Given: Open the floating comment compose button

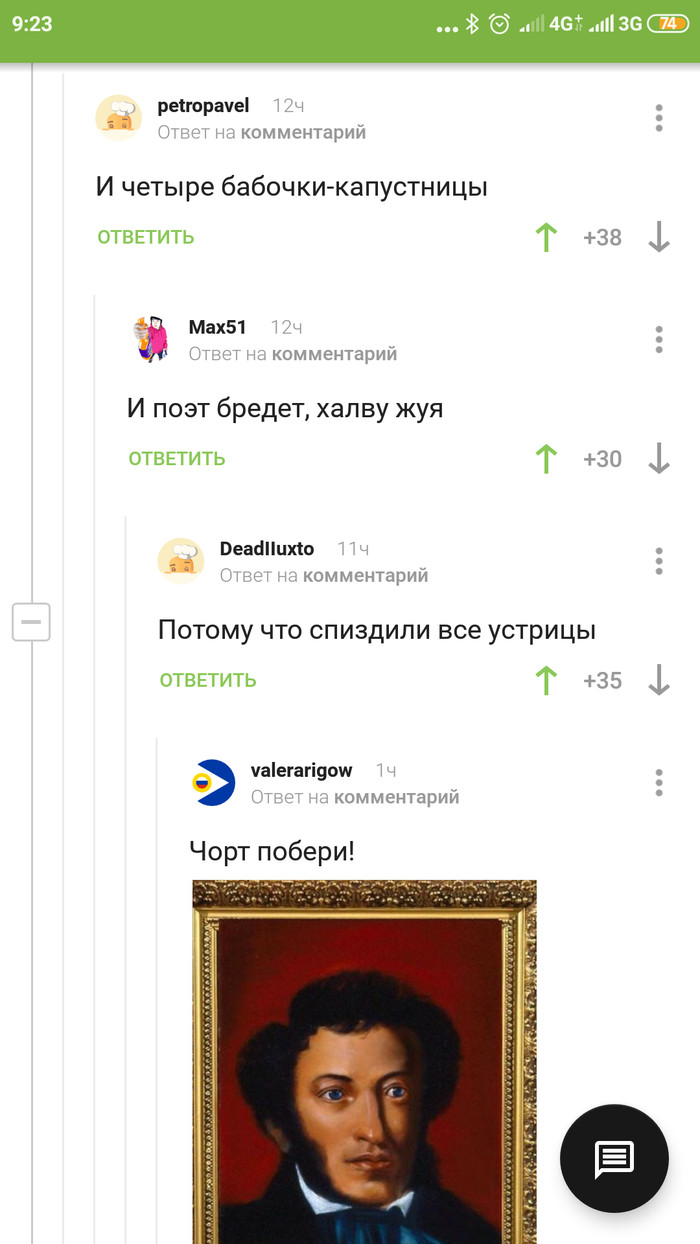Looking at the screenshot, I should [613, 1158].
